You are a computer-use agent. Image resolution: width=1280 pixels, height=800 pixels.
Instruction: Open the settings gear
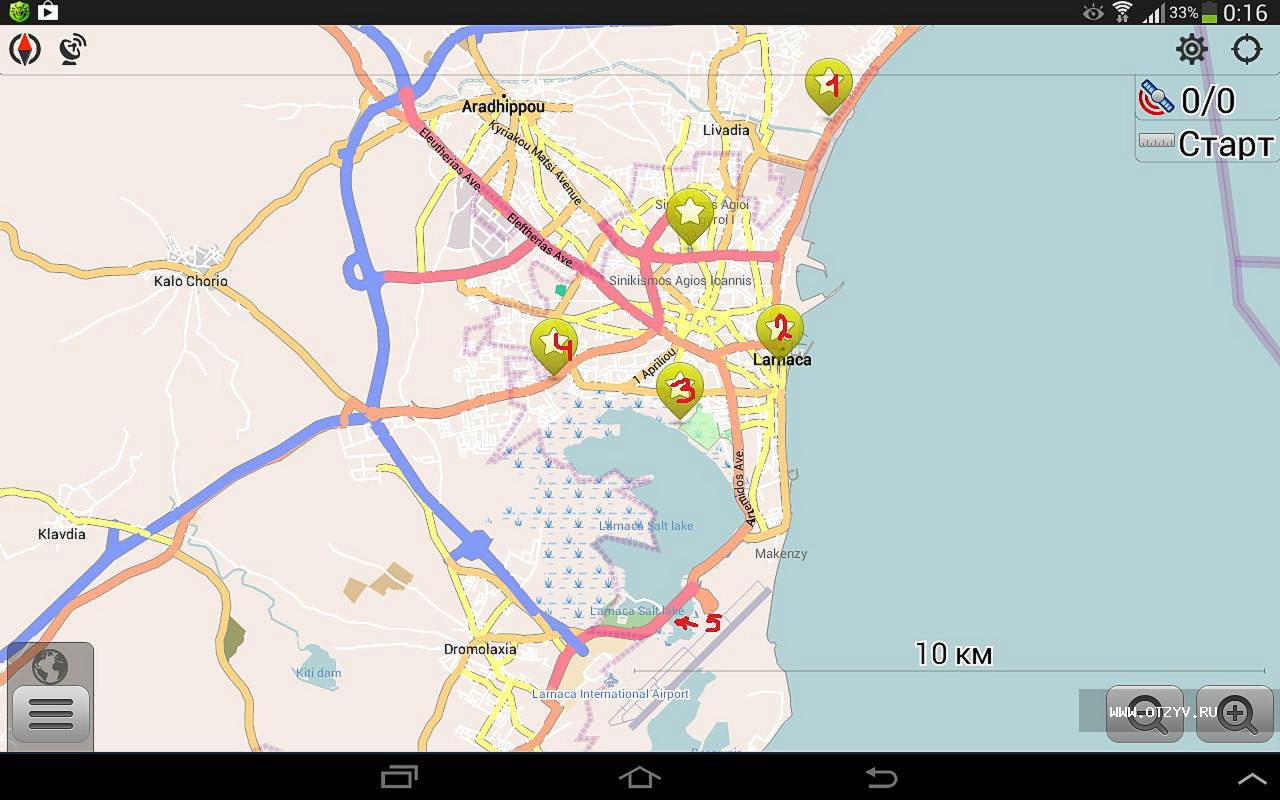point(1191,49)
